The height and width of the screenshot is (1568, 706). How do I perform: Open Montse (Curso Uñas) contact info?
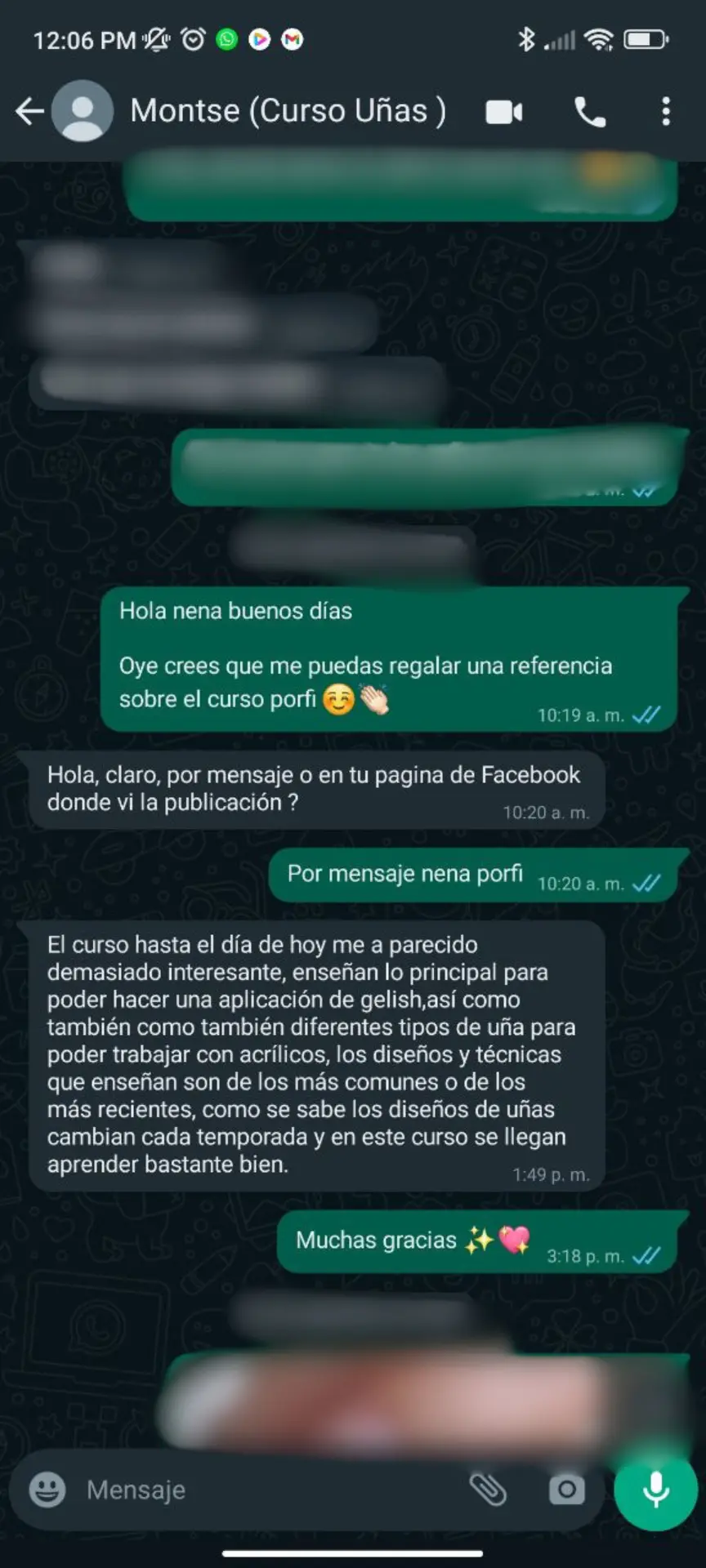[288, 111]
